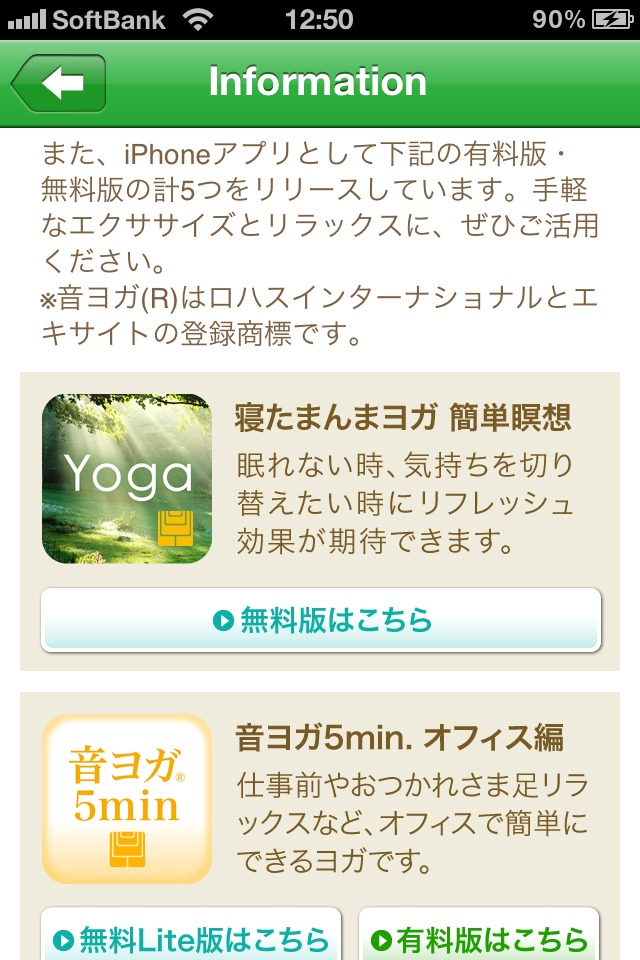Go back using the header arrow

point(60,83)
